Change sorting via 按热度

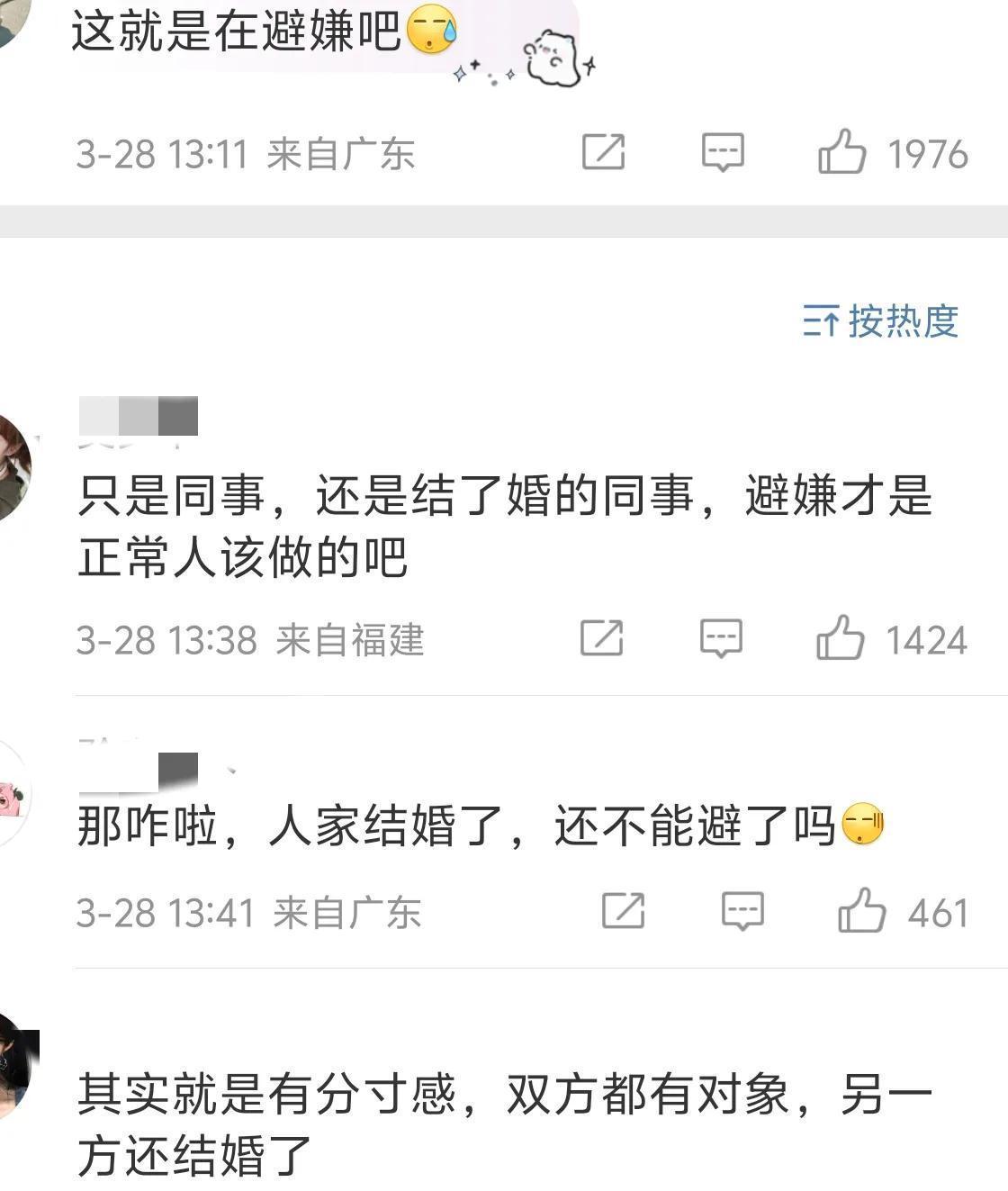point(881,320)
